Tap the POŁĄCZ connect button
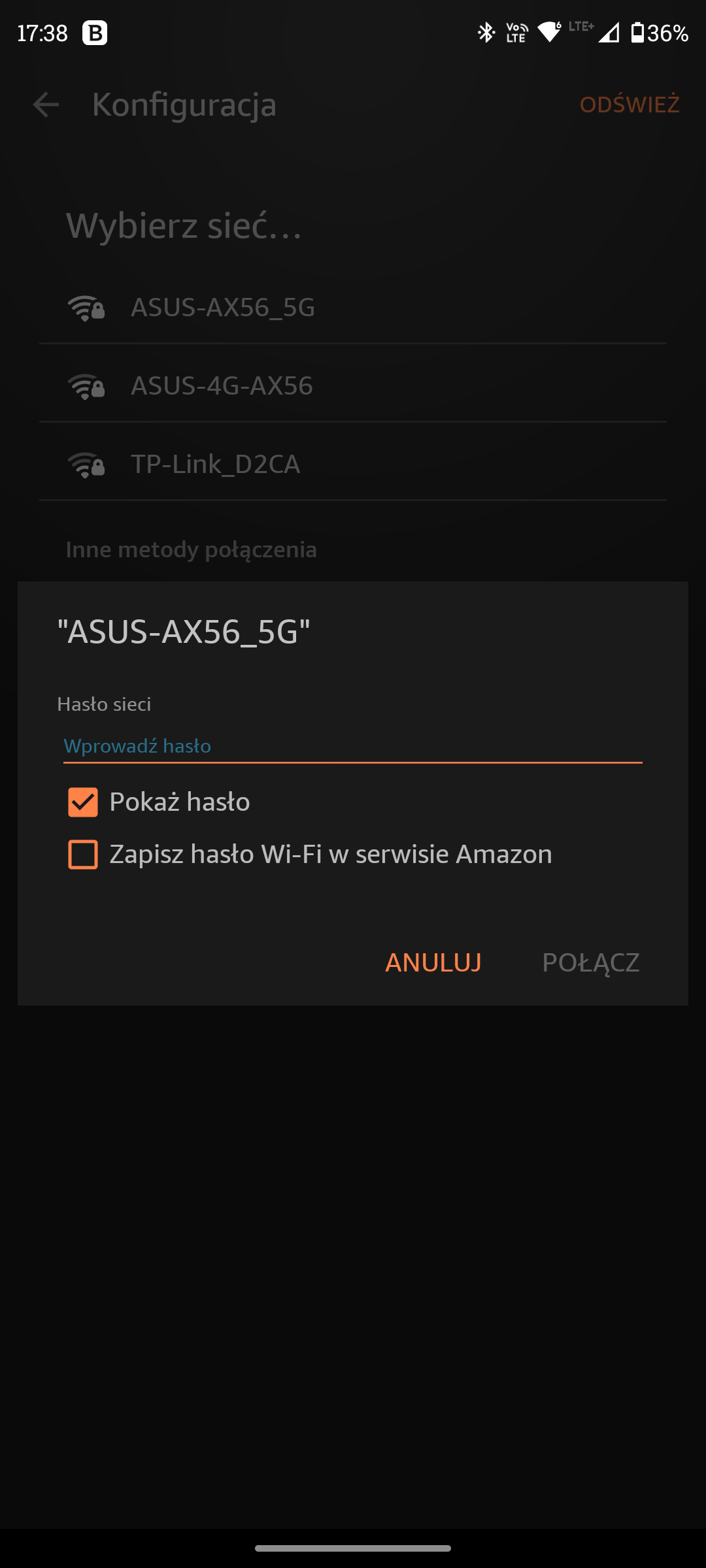This screenshot has width=706, height=1568. coord(591,962)
